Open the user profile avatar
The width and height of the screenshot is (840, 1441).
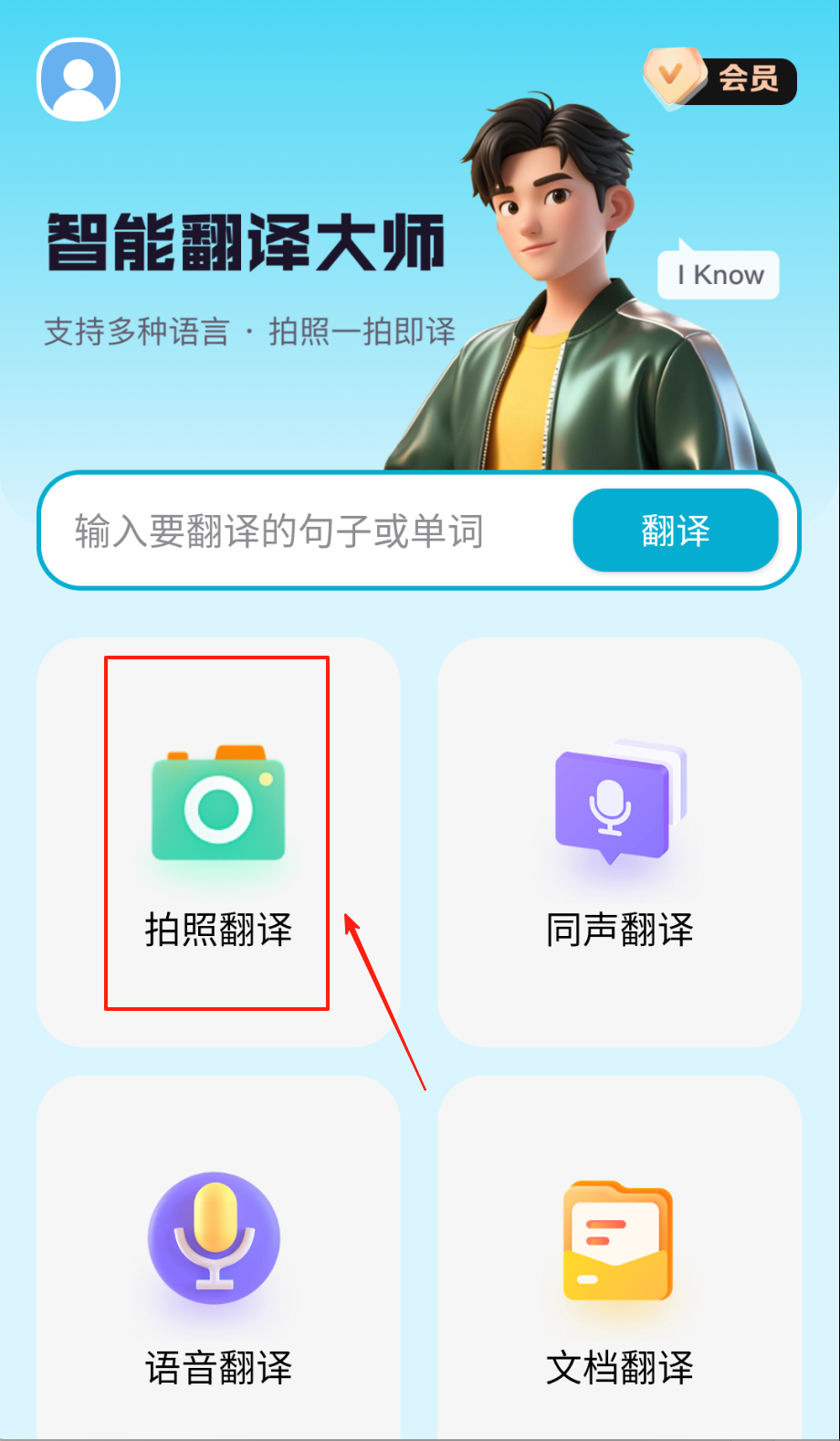[x=79, y=79]
